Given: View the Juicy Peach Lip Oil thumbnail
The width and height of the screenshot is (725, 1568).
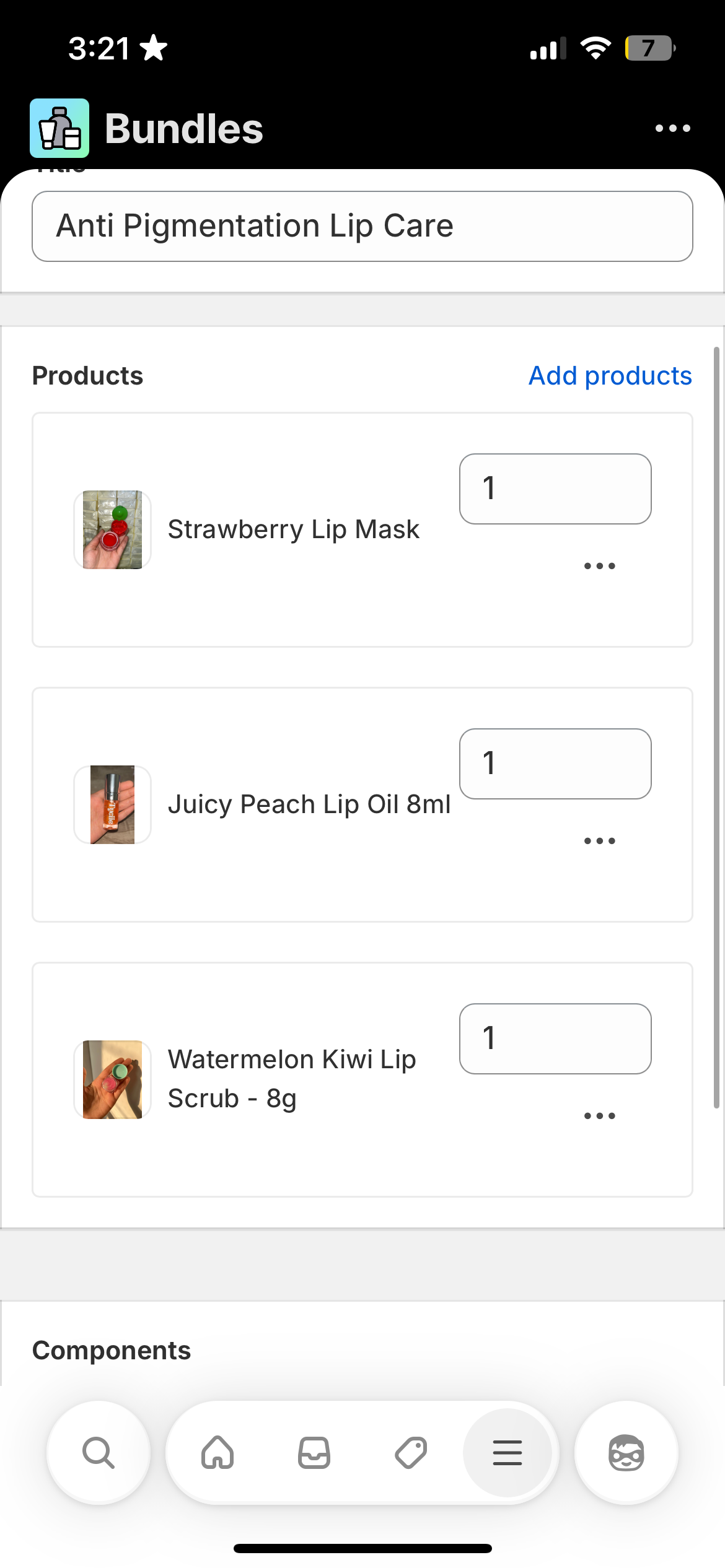Looking at the screenshot, I should click(x=112, y=804).
